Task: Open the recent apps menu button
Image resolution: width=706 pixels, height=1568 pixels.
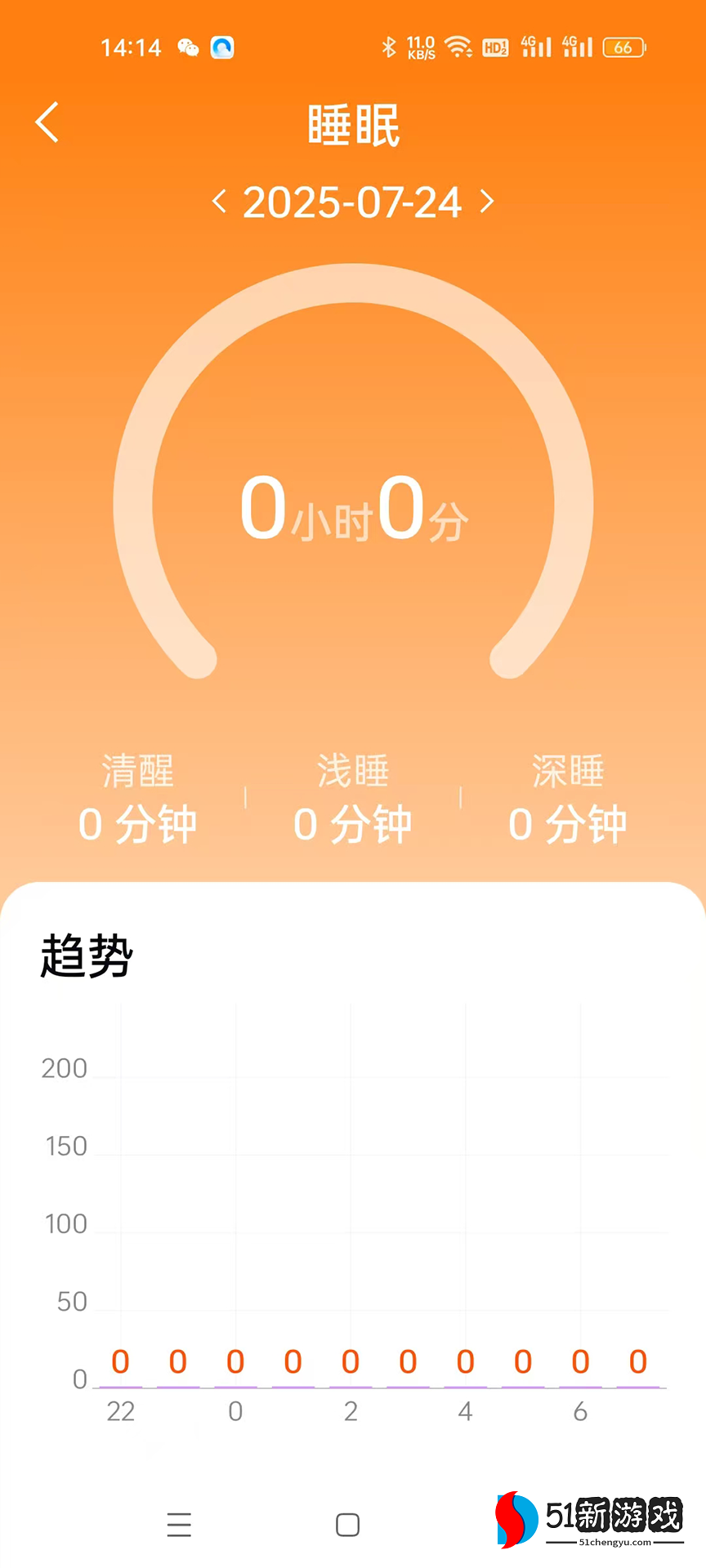Action: (x=179, y=1525)
